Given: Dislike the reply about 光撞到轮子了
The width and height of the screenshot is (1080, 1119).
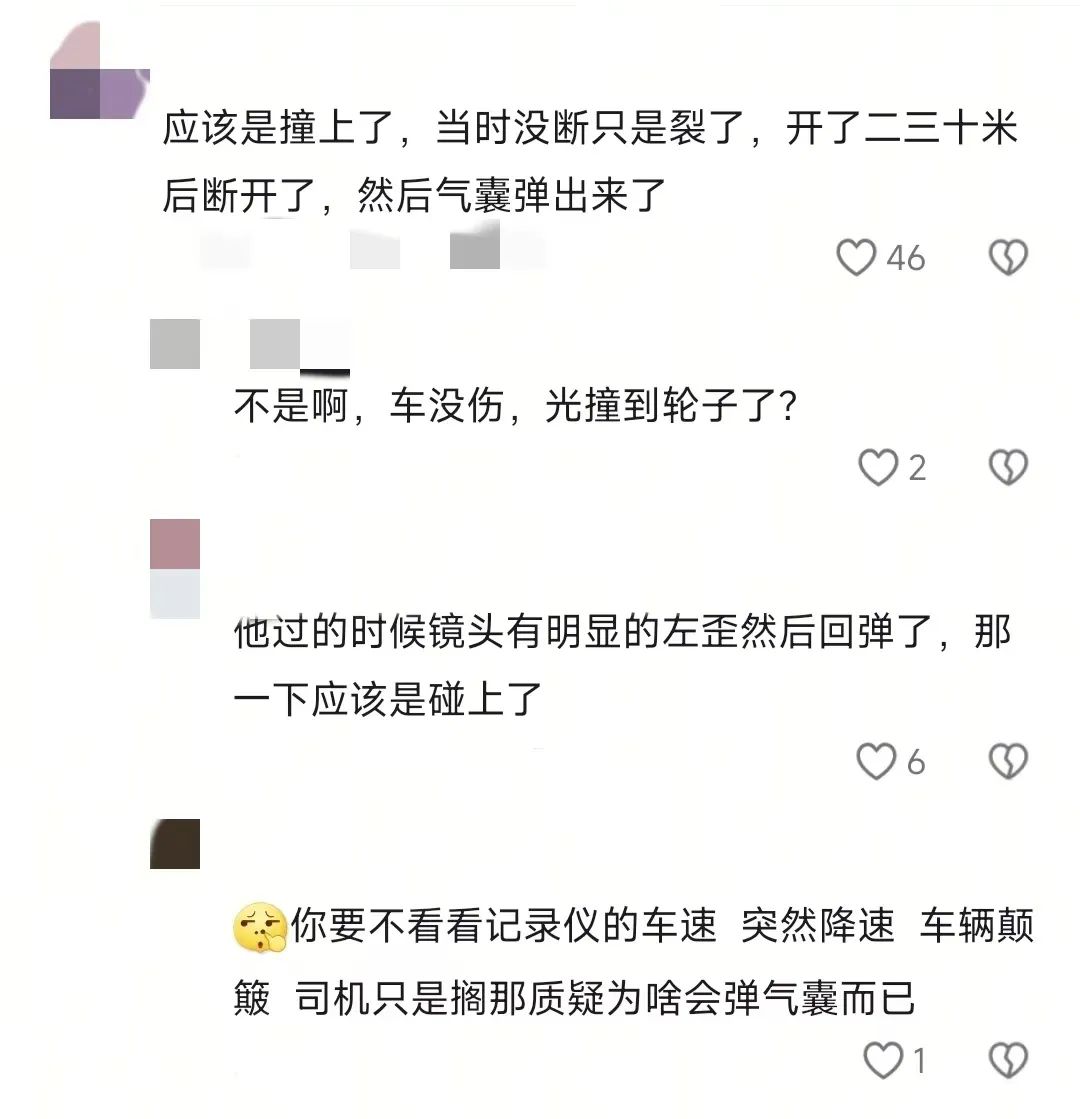Looking at the screenshot, I should point(1008,467).
